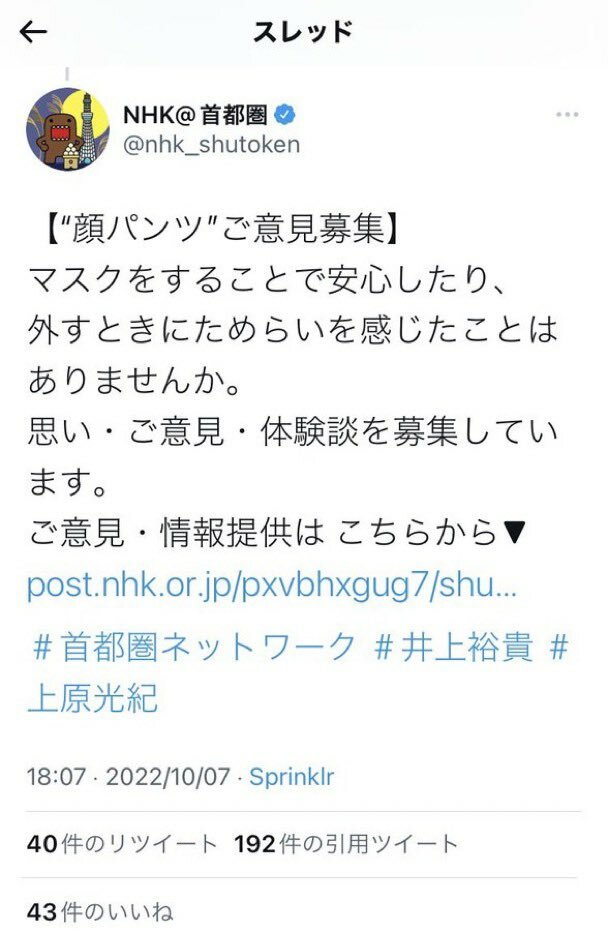Open hashtag #首都圏ネットワーク
Screen dimensions: 608x931
pyautogui.click(x=194, y=647)
